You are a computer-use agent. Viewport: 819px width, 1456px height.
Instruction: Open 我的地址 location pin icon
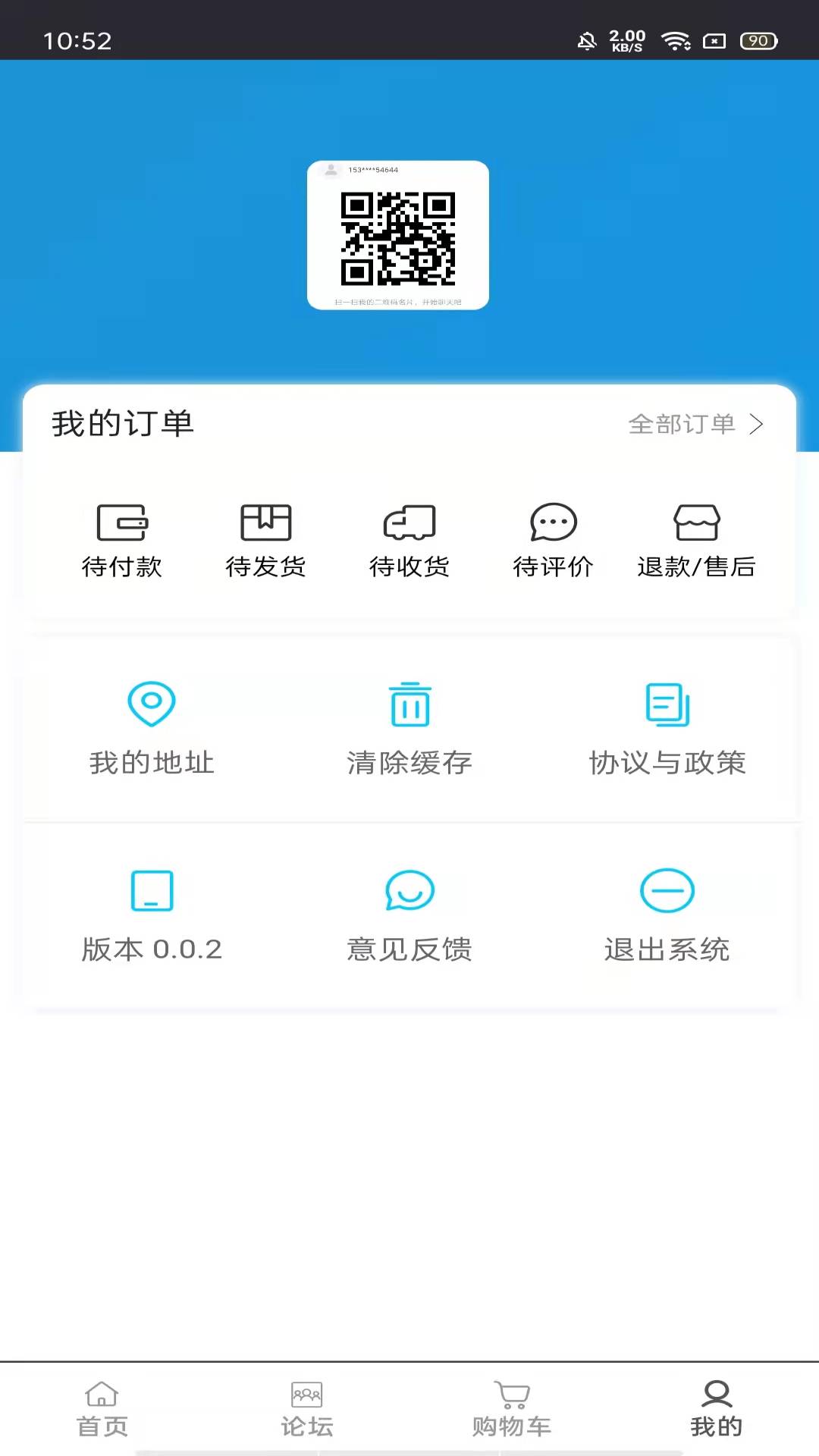point(152,704)
